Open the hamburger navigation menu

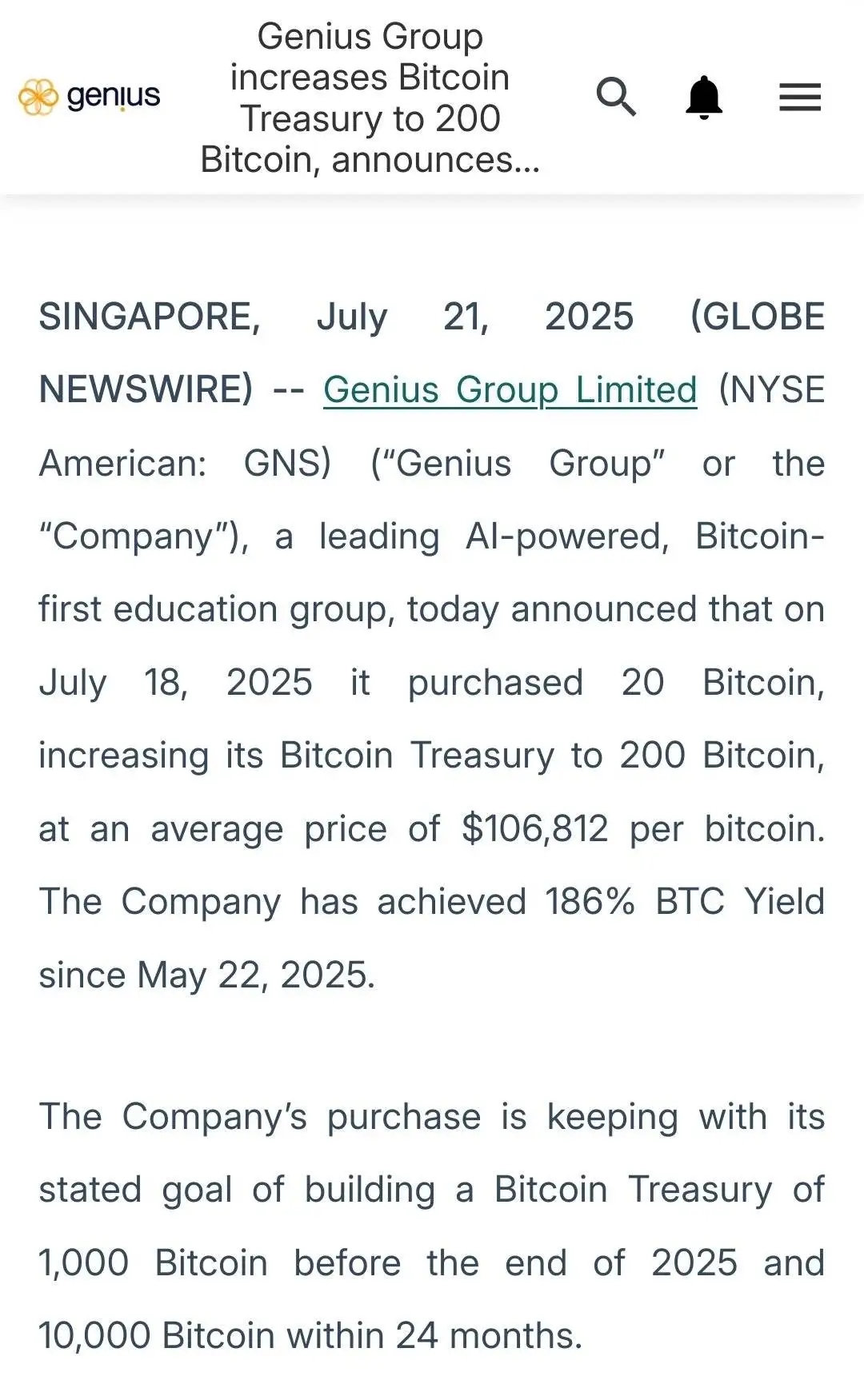(x=799, y=97)
